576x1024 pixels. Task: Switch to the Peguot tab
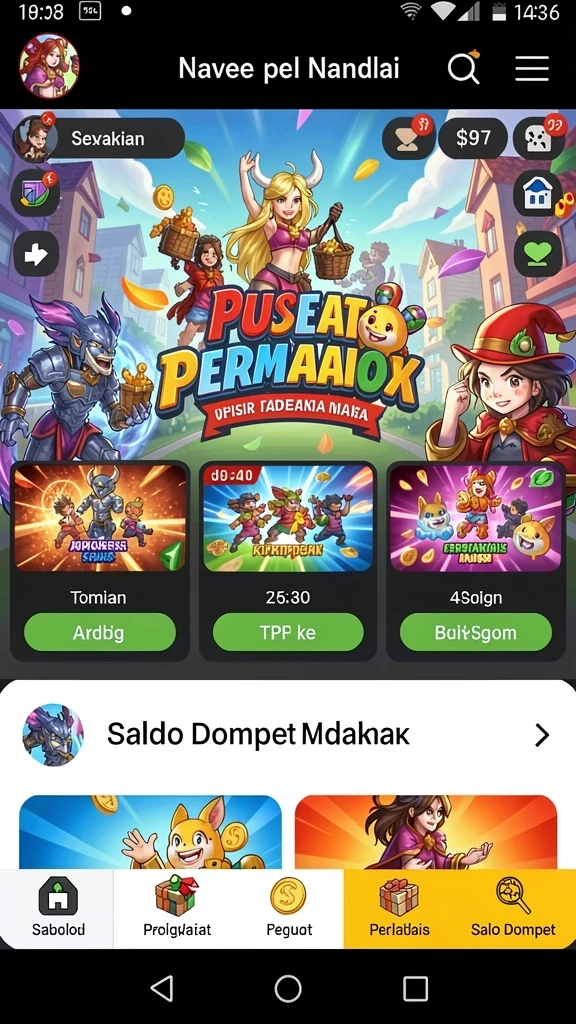(289, 908)
